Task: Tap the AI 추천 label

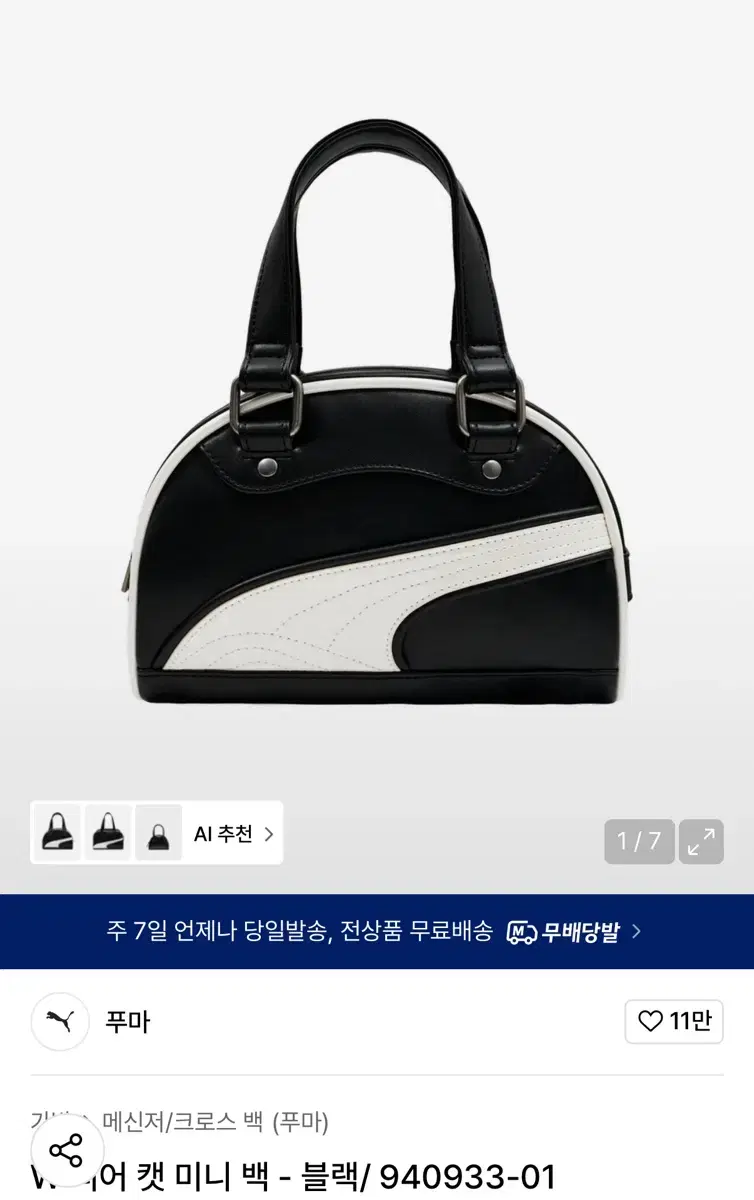Action: tap(225, 833)
